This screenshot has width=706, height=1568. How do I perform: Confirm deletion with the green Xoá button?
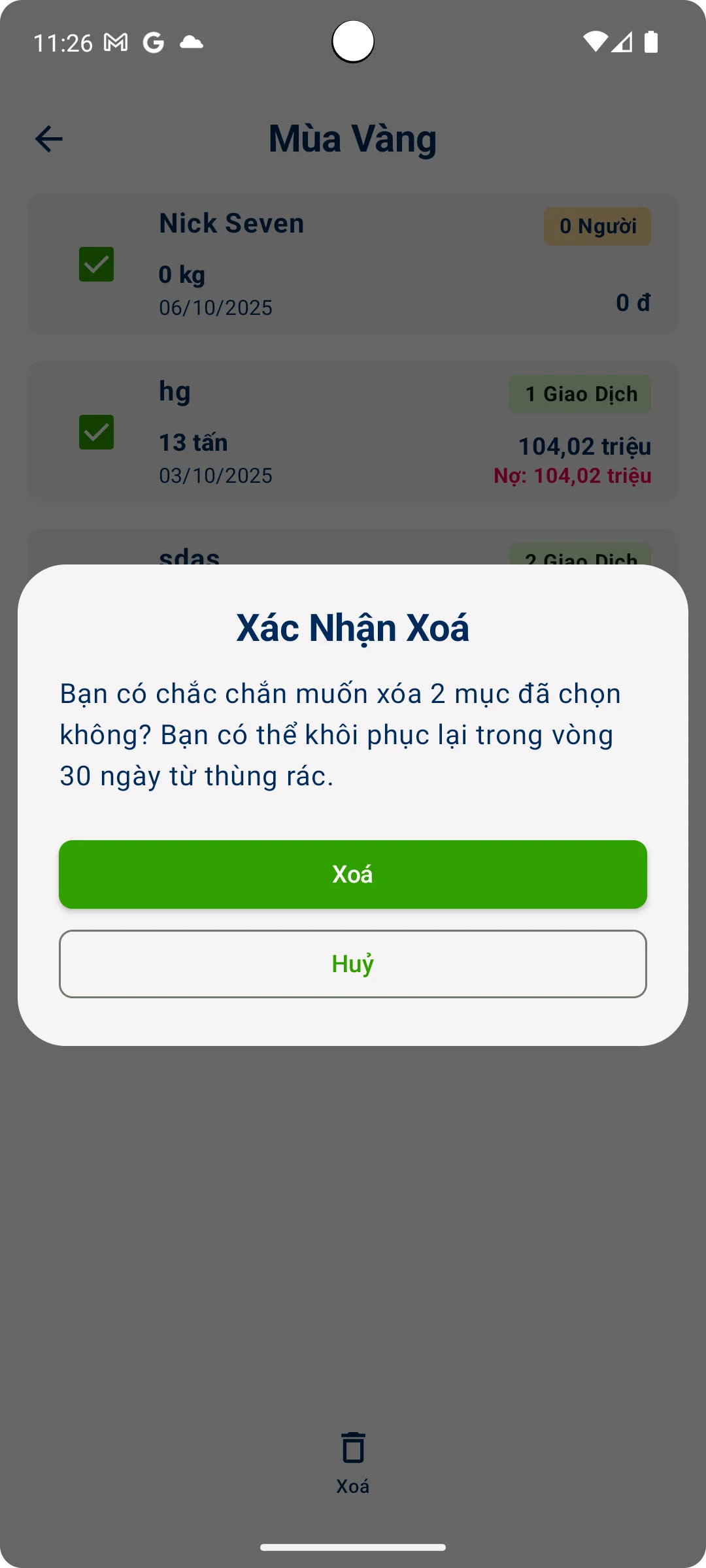tap(353, 874)
